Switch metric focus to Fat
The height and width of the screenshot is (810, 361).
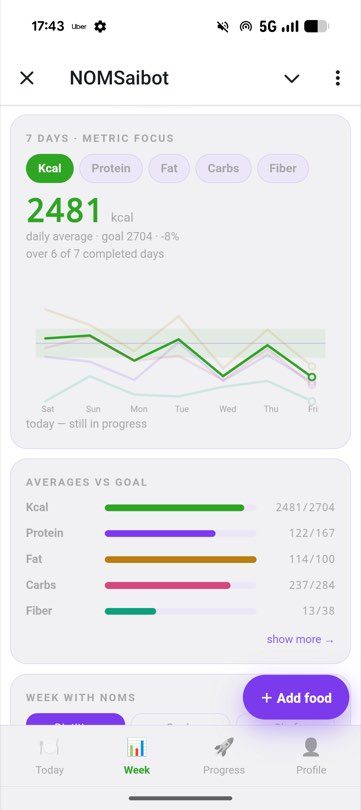(x=169, y=168)
